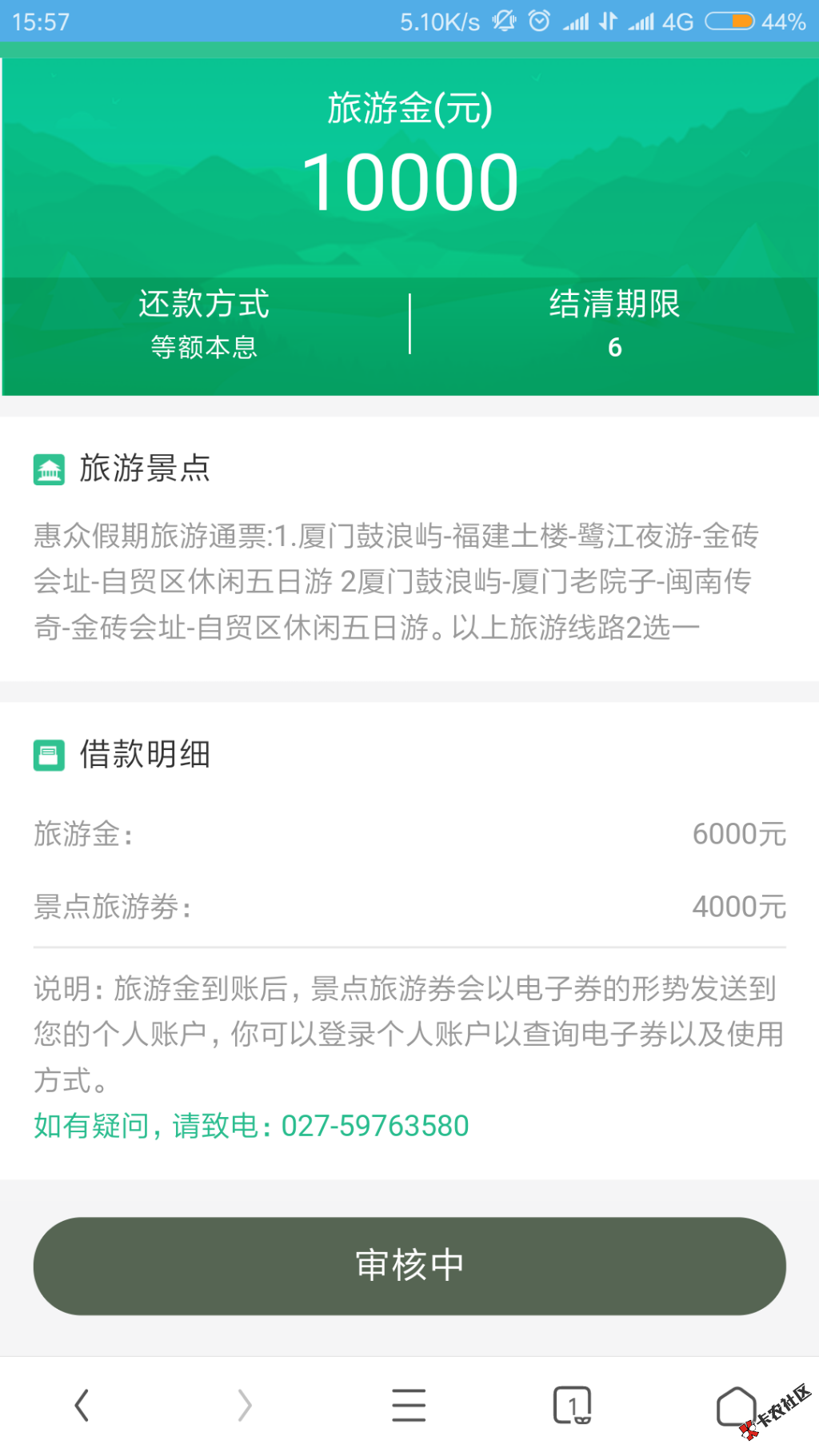
Task: Open the browser hamburger menu
Action: [409, 1405]
